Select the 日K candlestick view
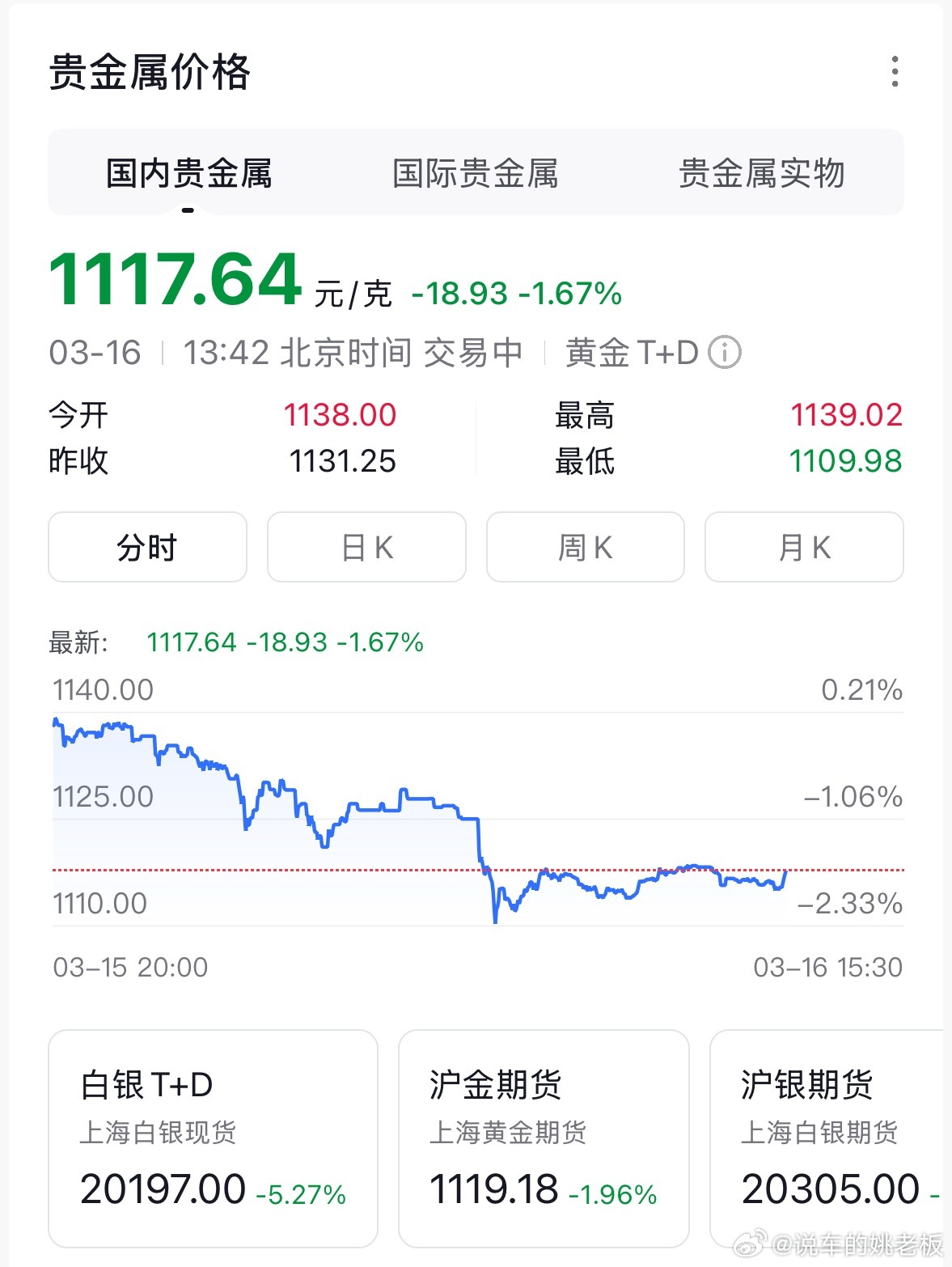This screenshot has height=1267, width=952. (x=366, y=548)
